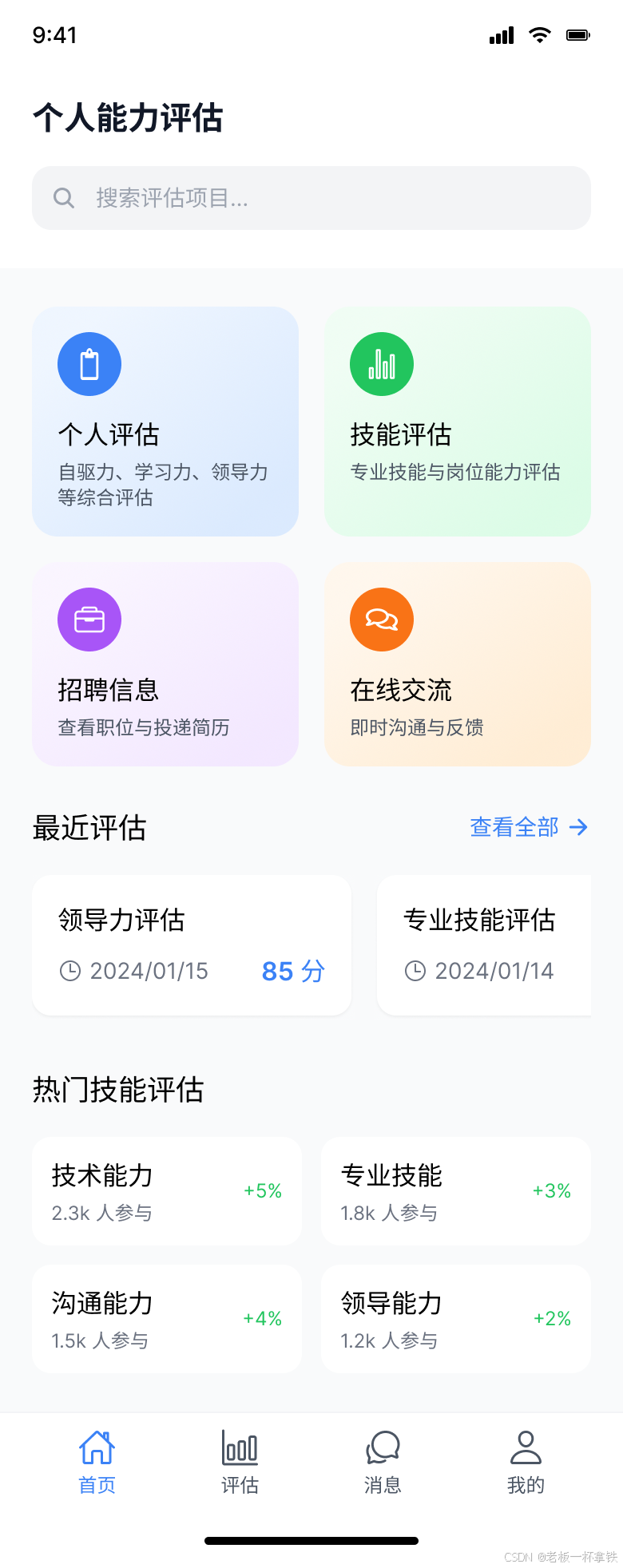Open the 领导力评估 recent result

point(192,945)
